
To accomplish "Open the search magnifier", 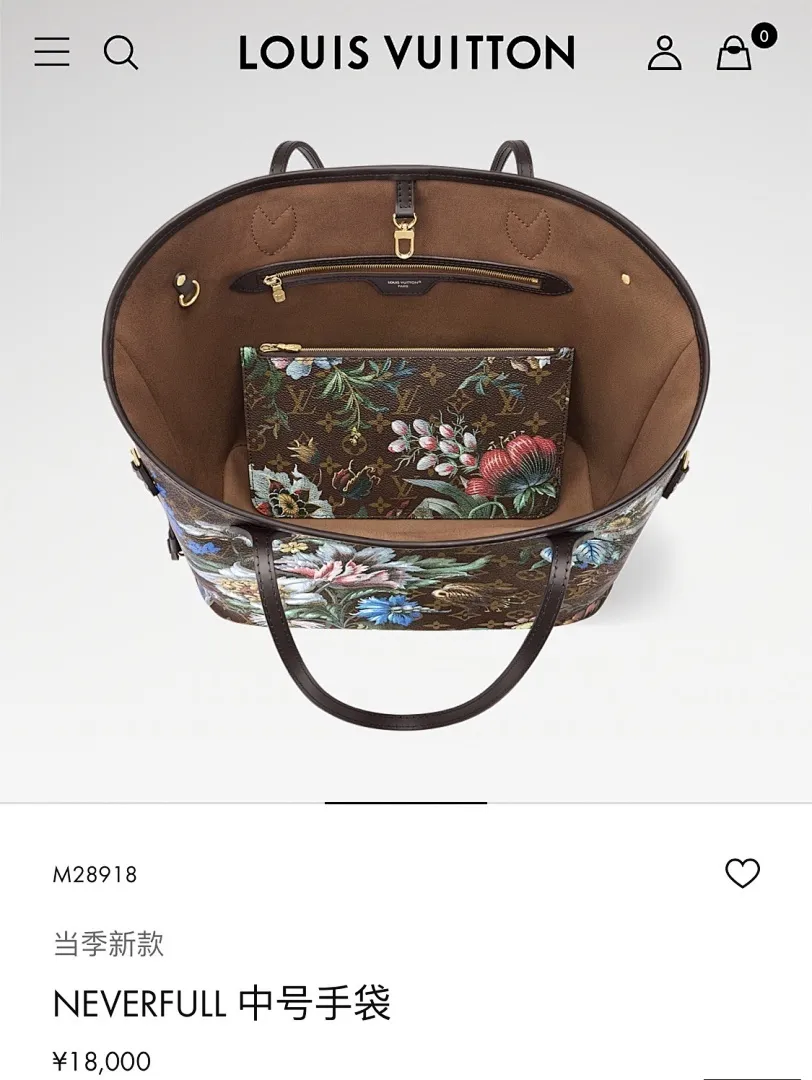I will (121, 52).
